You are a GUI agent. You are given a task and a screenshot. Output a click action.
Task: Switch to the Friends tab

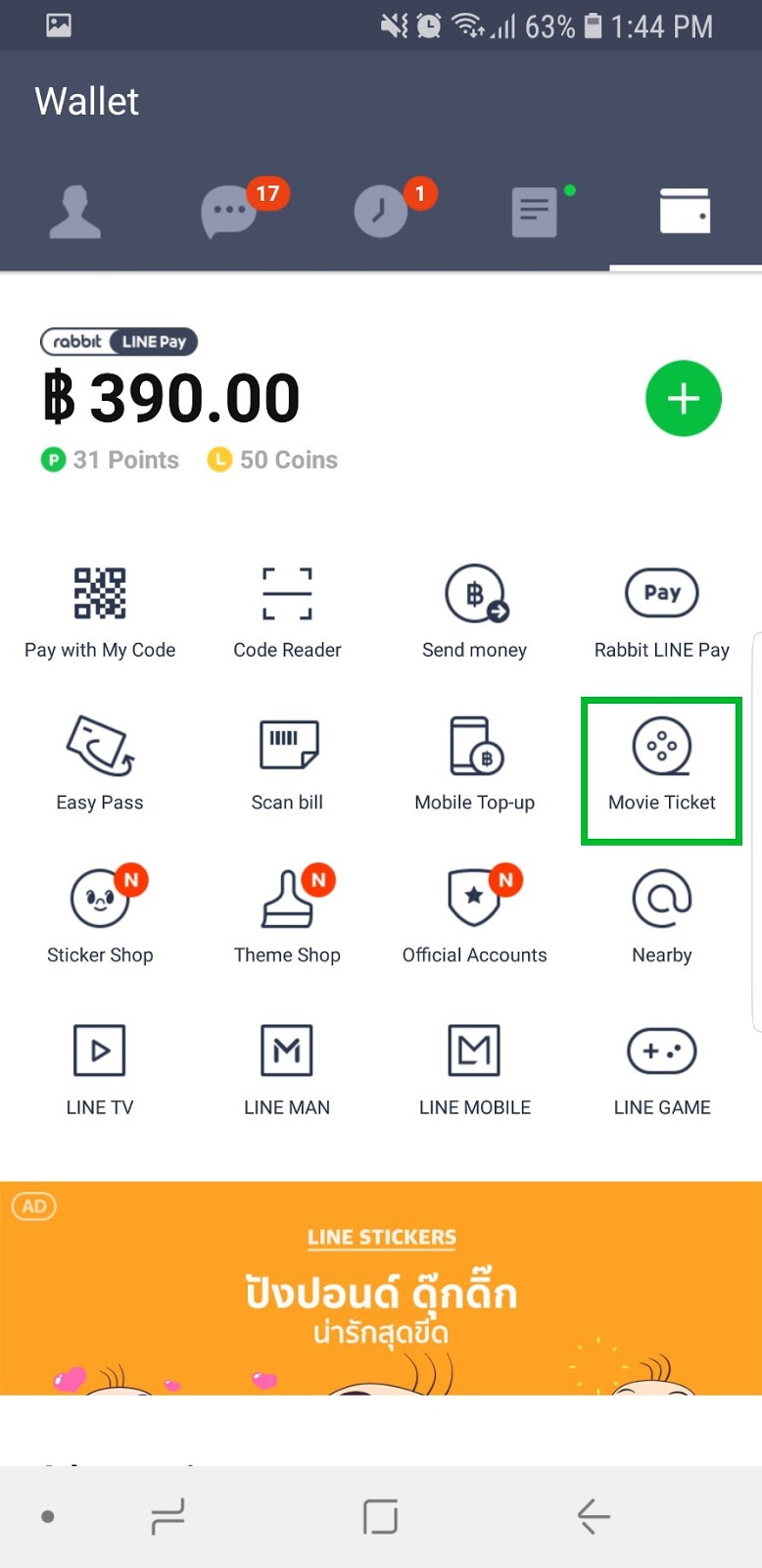pyautogui.click(x=75, y=212)
